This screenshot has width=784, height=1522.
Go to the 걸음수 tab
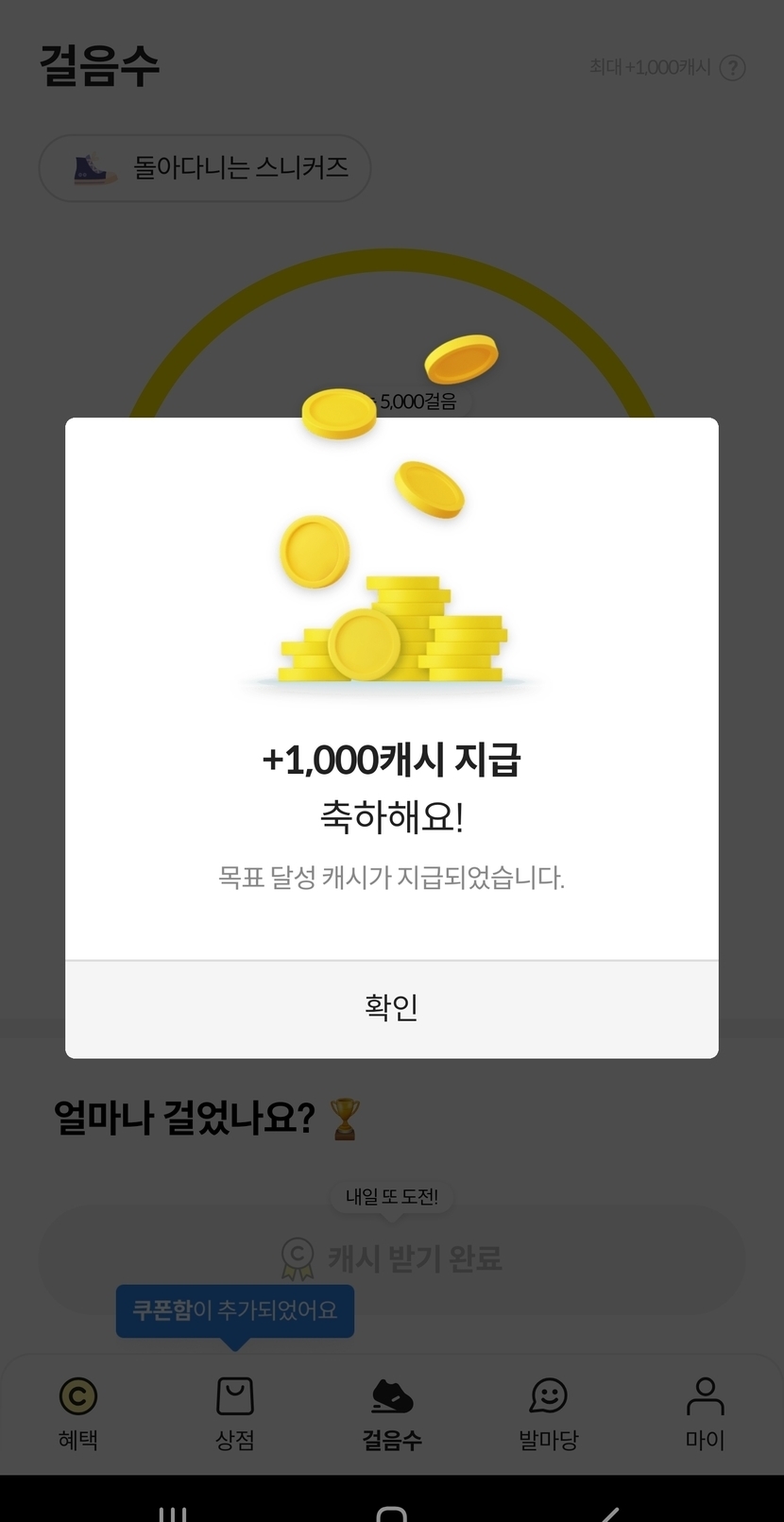coord(392,1412)
